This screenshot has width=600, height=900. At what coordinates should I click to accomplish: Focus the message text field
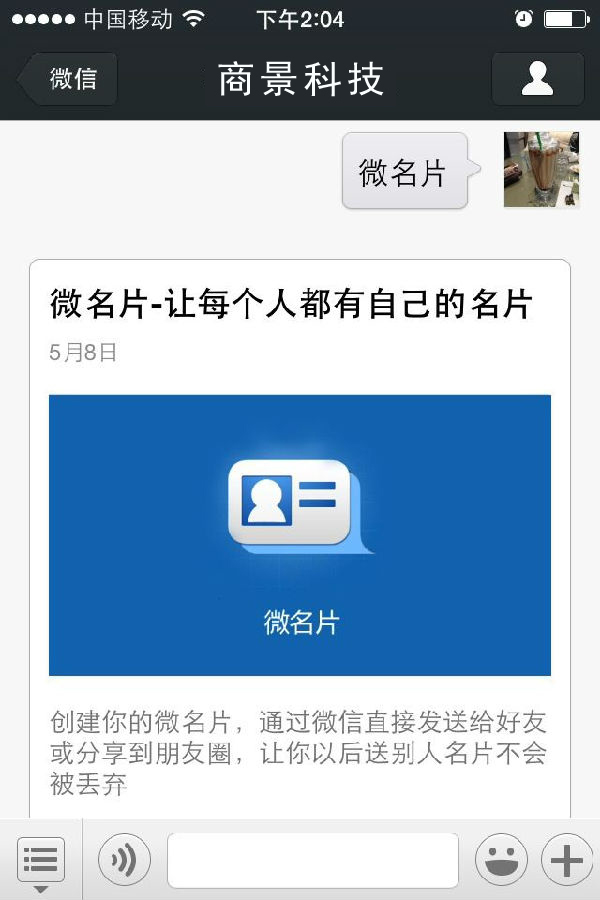[x=312, y=860]
